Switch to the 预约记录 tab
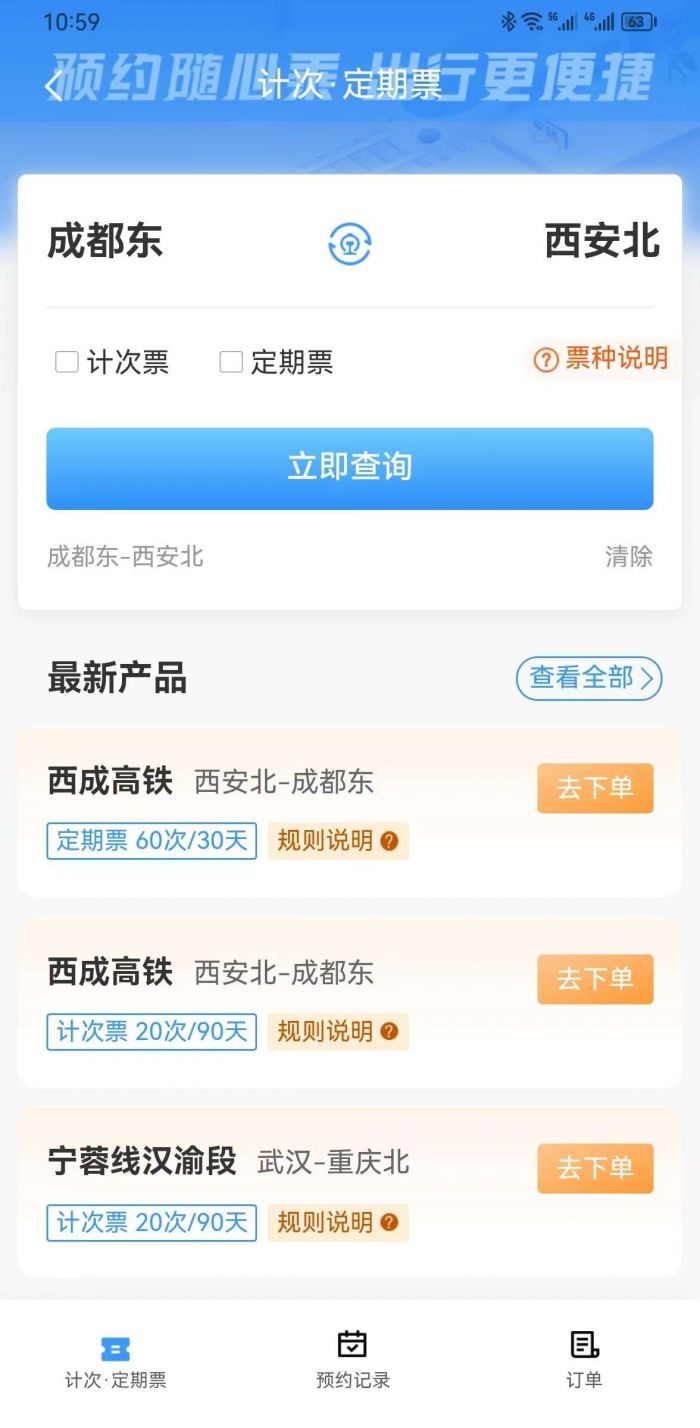Image resolution: width=700 pixels, height=1428 pixels. pos(352,1360)
